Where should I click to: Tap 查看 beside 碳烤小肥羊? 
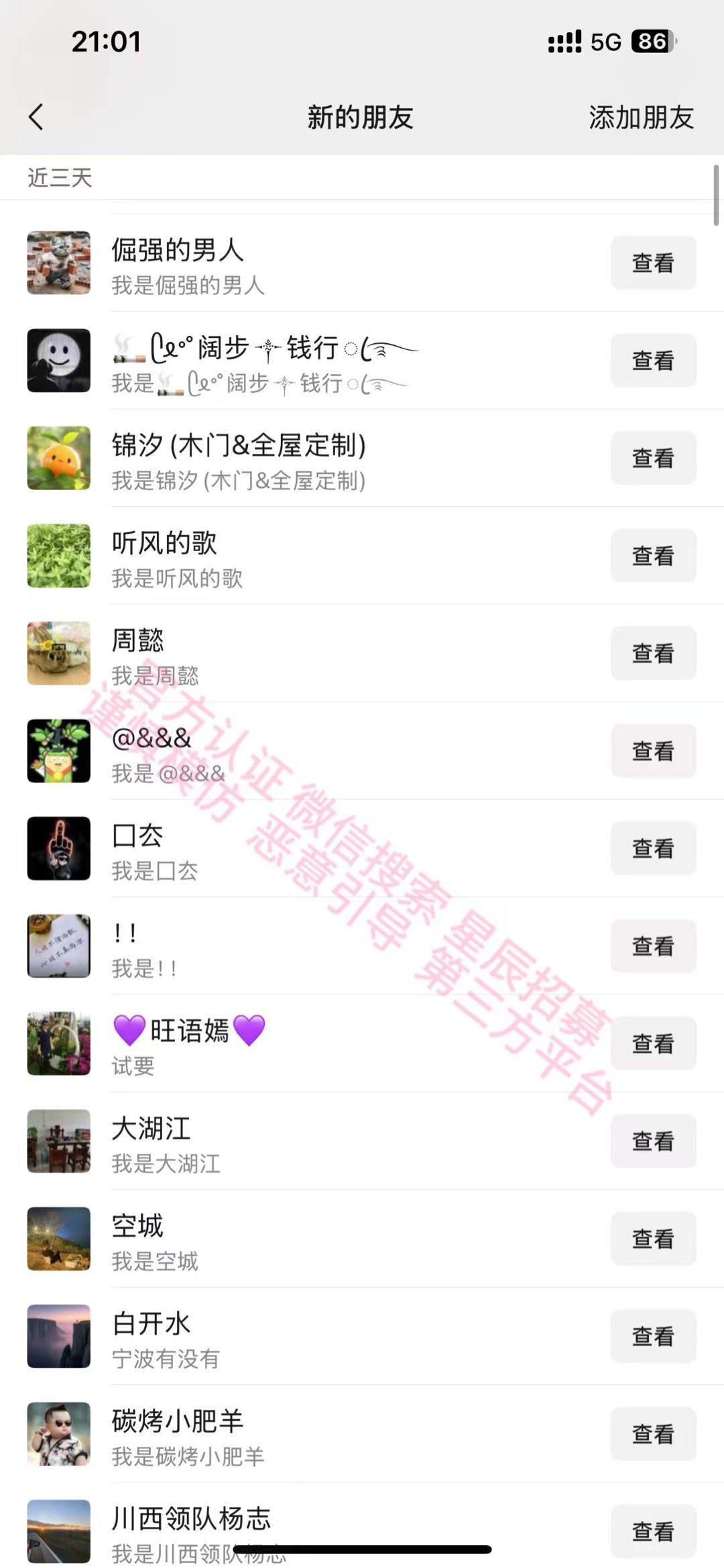pyautogui.click(x=652, y=1433)
